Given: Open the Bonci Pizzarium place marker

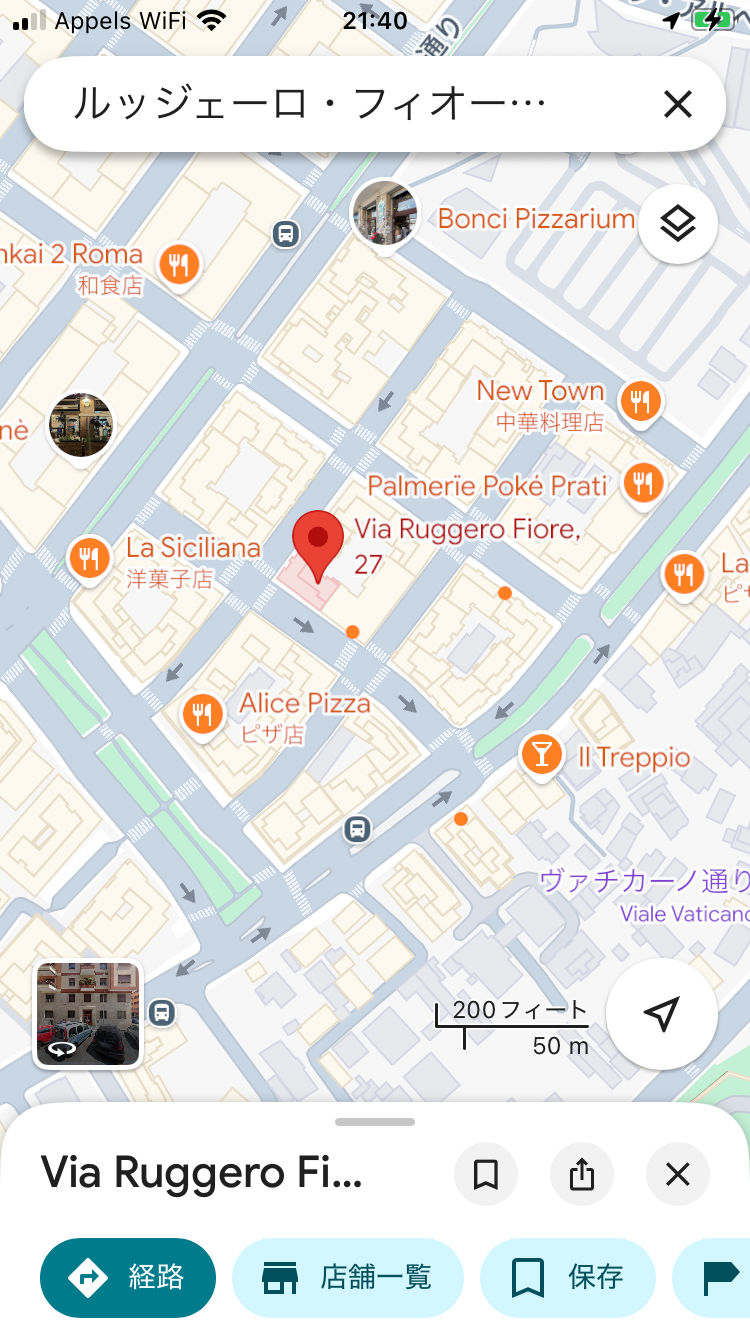Looking at the screenshot, I should pos(385,213).
